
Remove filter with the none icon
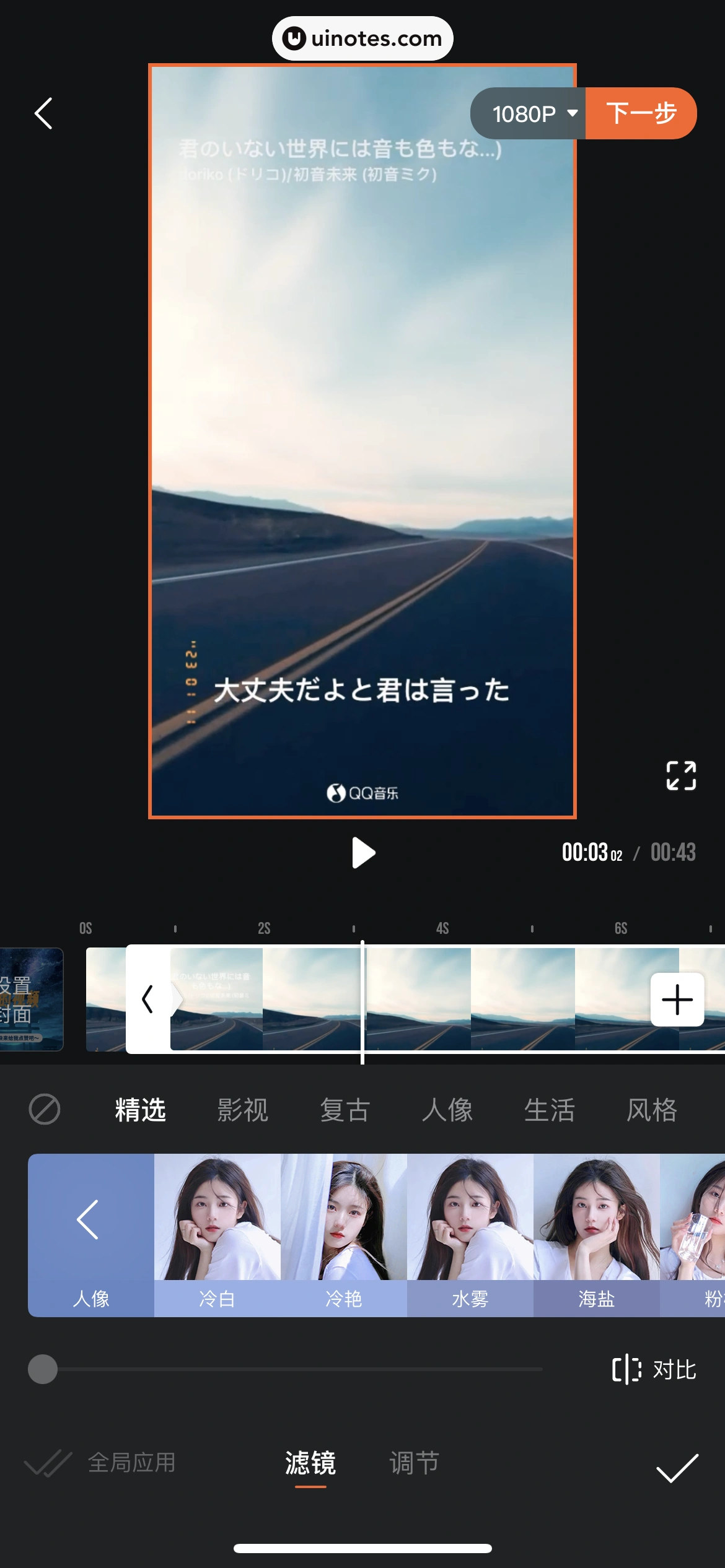click(x=45, y=1109)
